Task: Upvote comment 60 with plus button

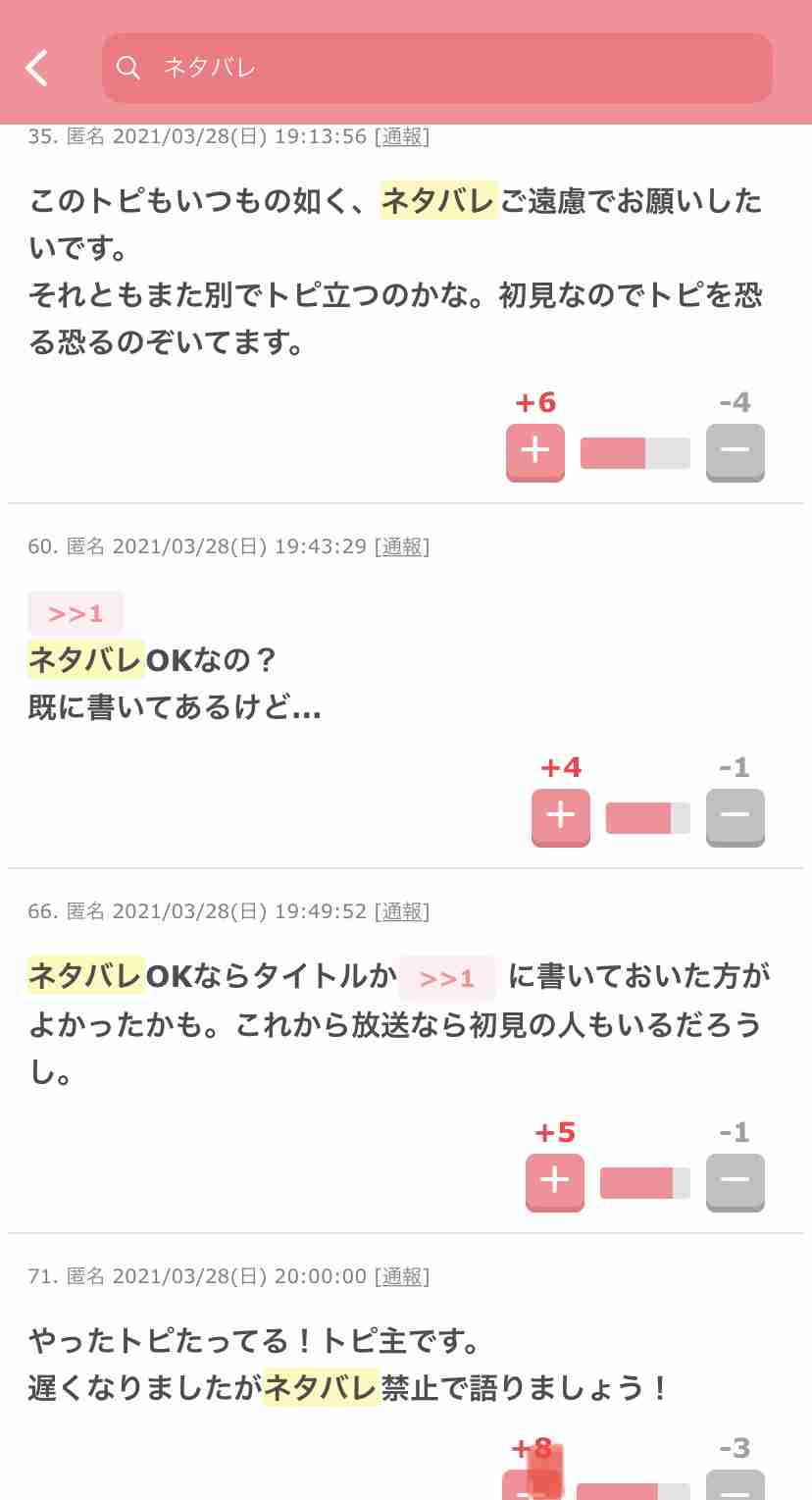Action: [x=561, y=817]
